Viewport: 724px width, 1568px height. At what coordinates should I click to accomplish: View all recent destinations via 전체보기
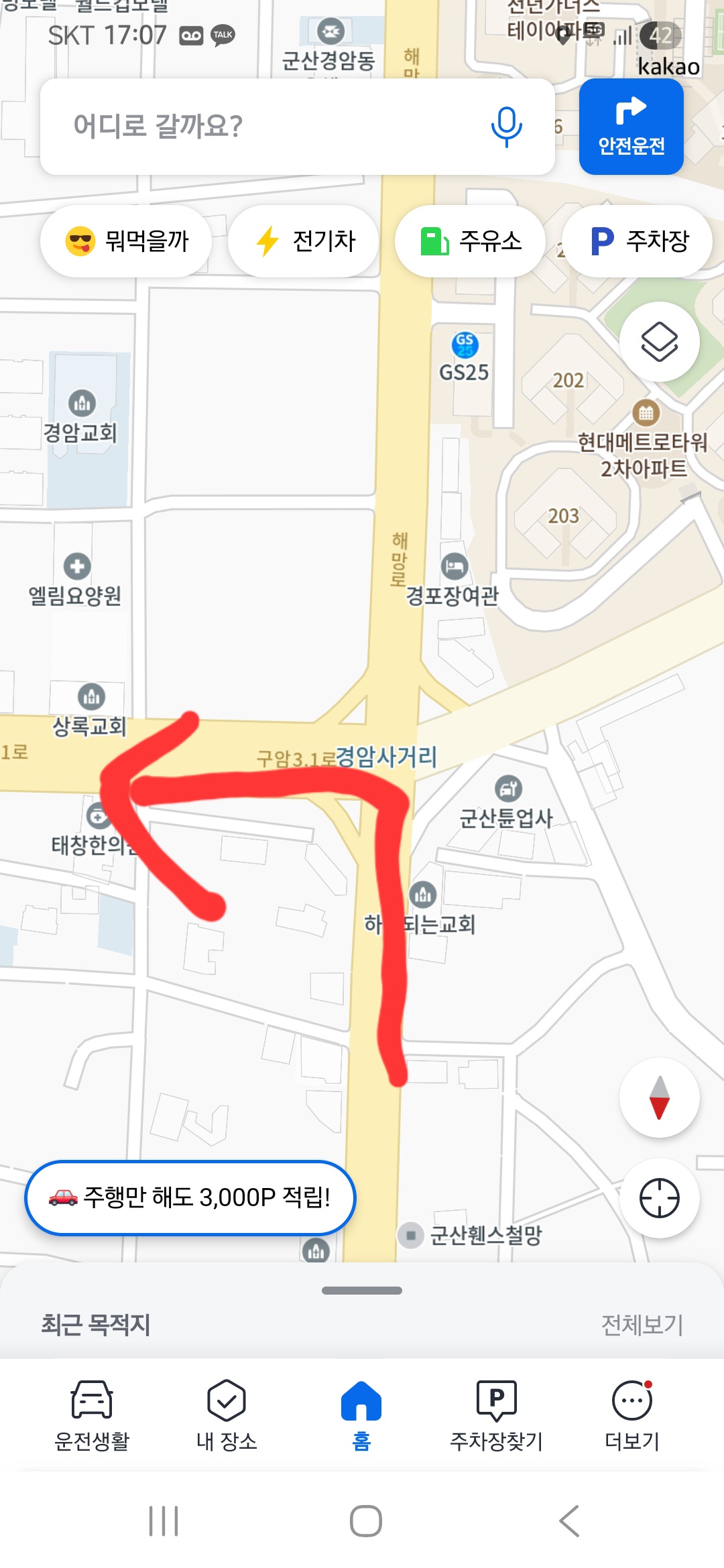click(642, 1325)
